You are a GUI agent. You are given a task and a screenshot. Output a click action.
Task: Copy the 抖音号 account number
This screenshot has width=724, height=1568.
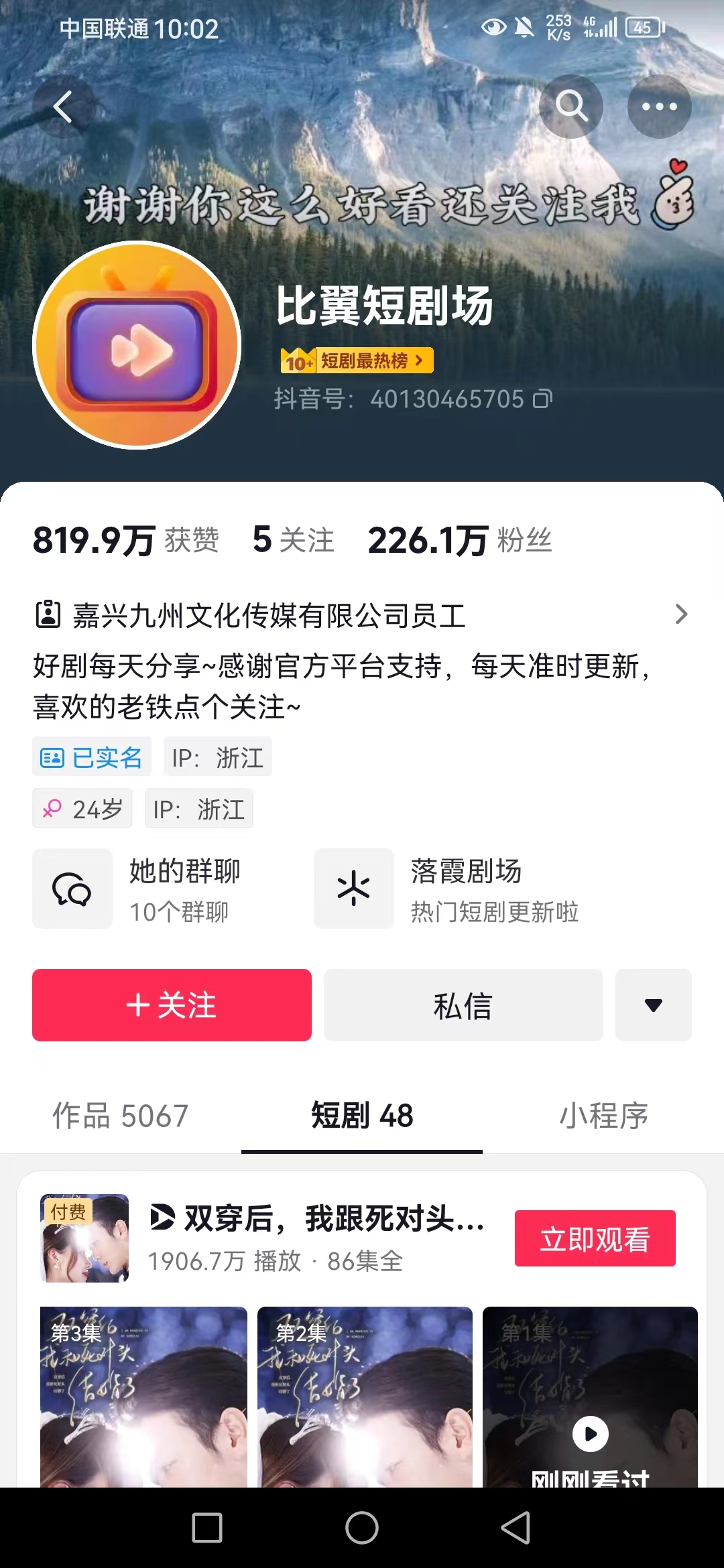[x=540, y=398]
